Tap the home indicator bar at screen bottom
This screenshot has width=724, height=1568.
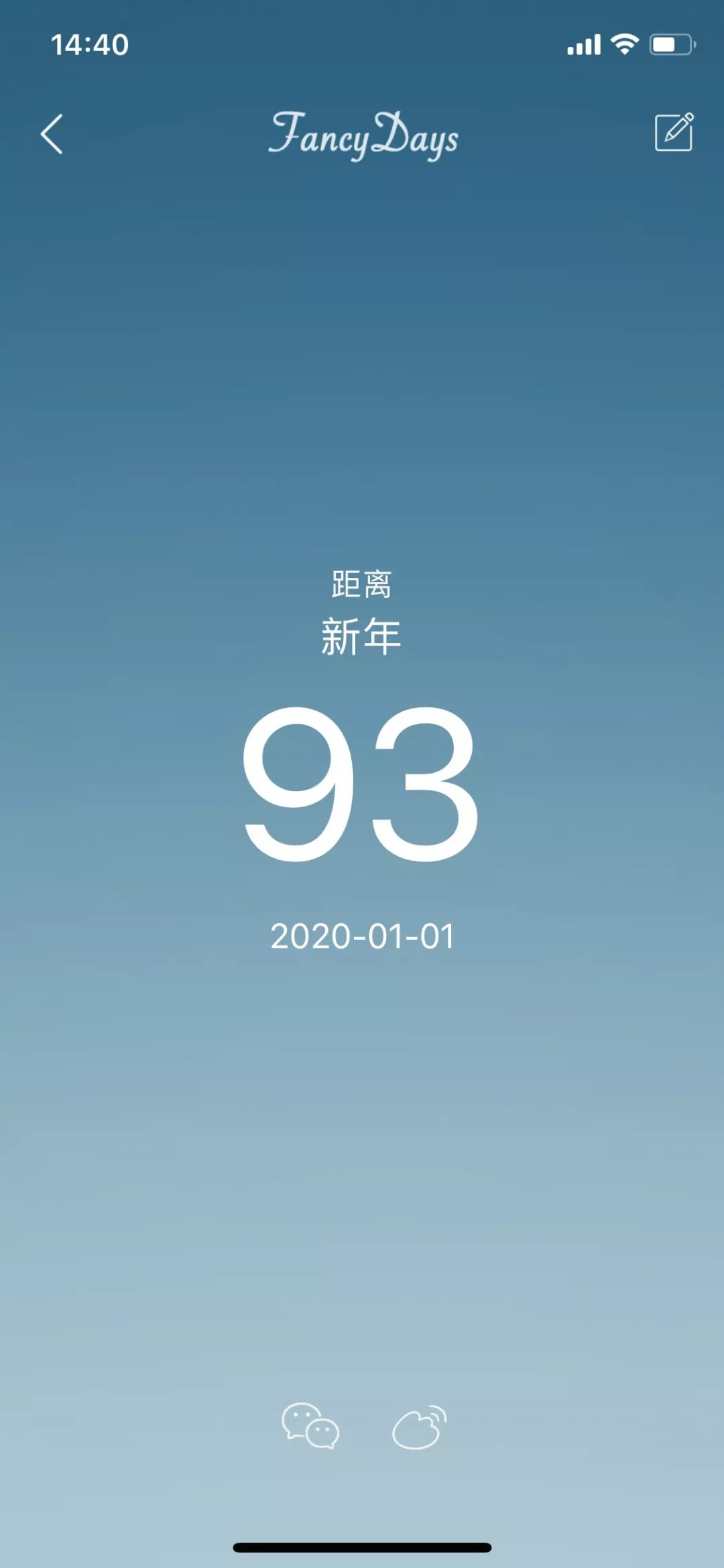point(361,1545)
